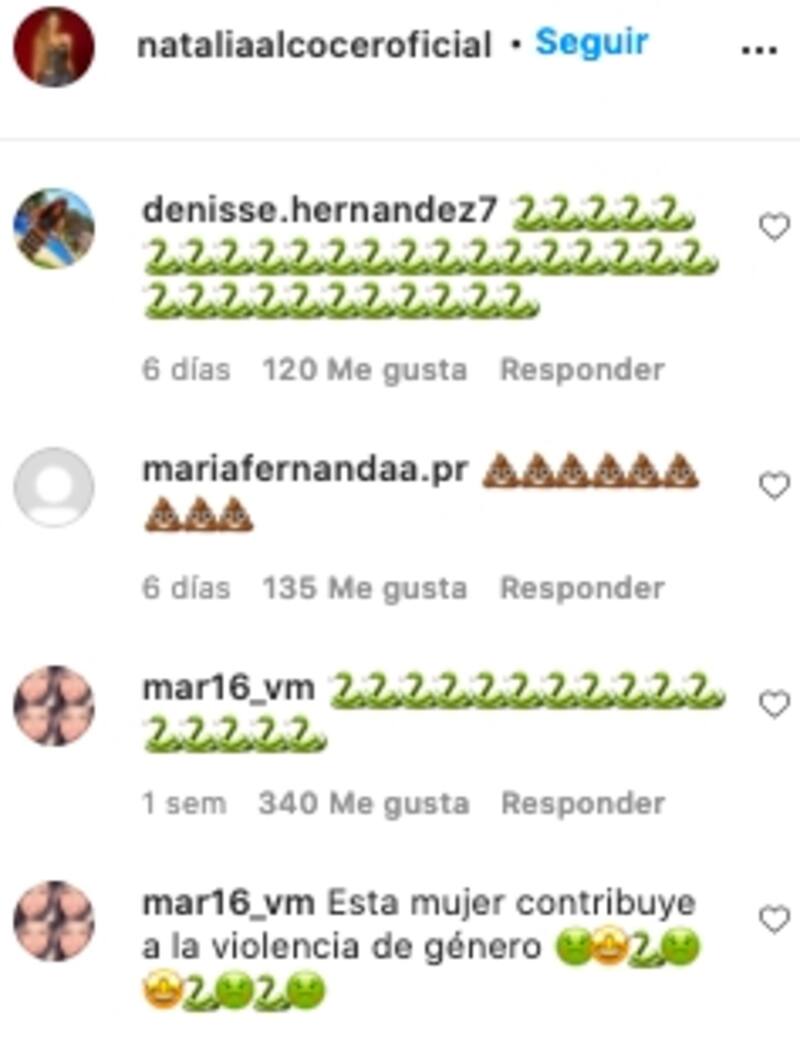Like mariafernandaa.pr's comment

pyautogui.click(x=774, y=487)
